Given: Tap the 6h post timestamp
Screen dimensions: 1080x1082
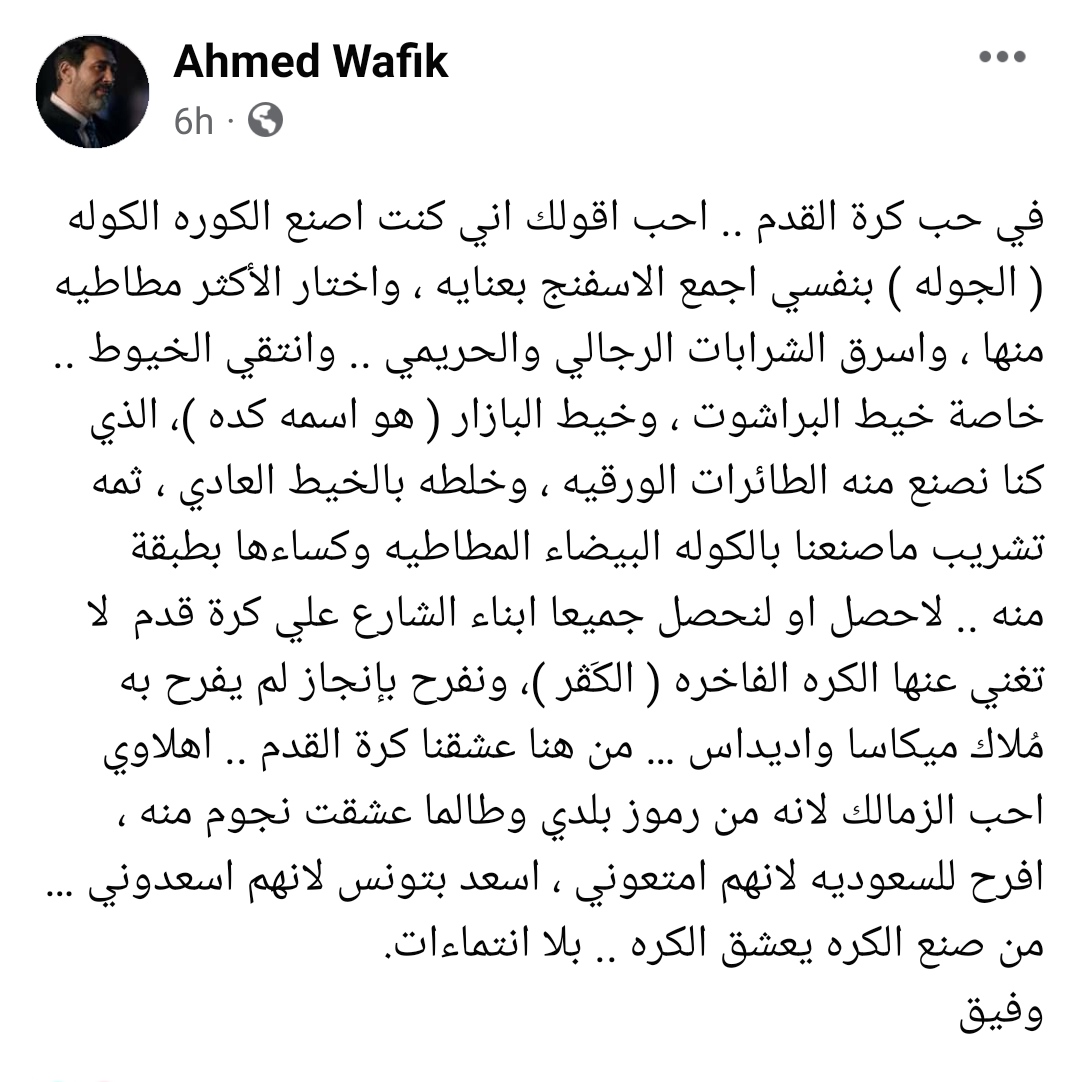Looking at the screenshot, I should tap(193, 121).
